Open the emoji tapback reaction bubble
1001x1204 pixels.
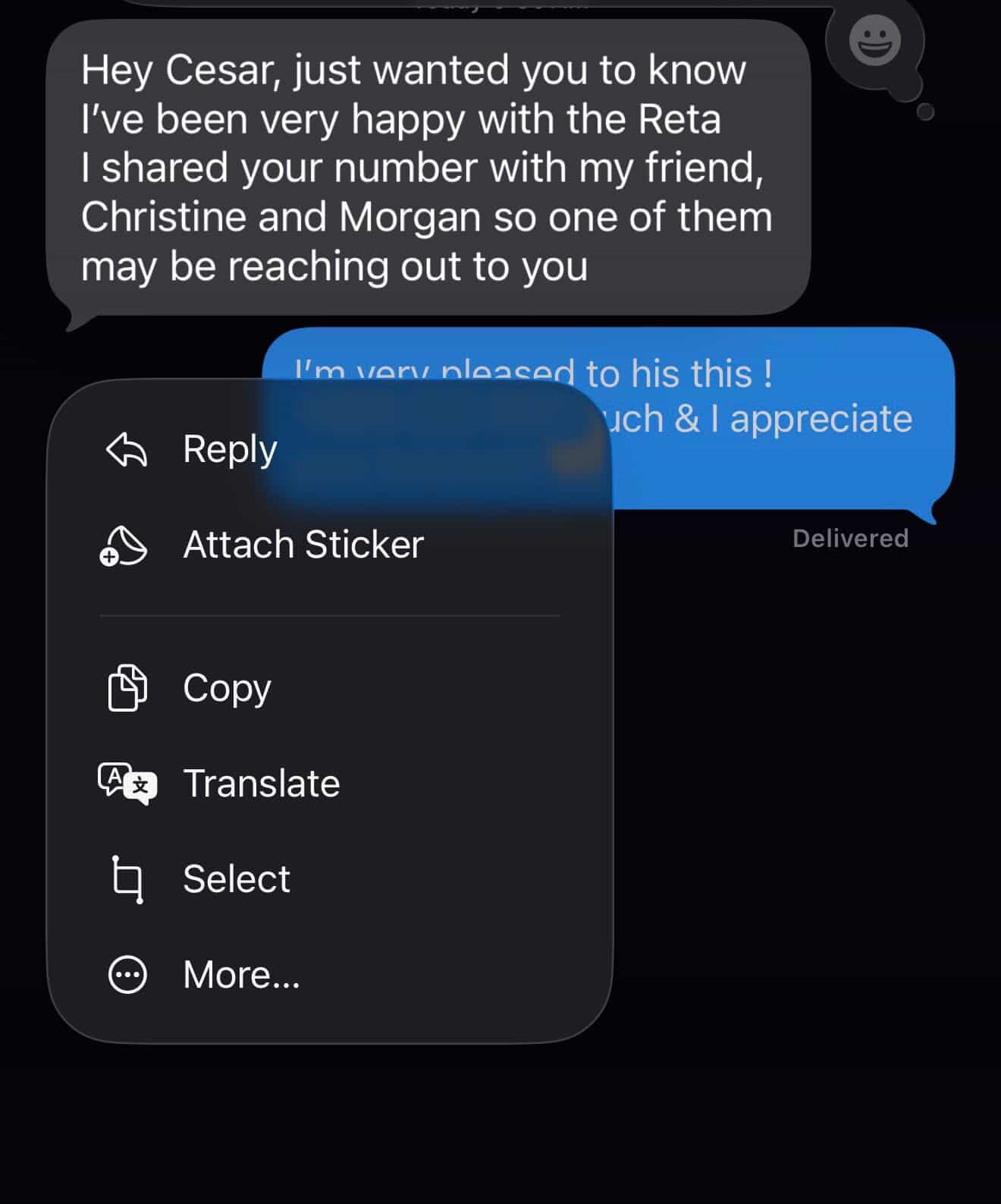[x=874, y=42]
